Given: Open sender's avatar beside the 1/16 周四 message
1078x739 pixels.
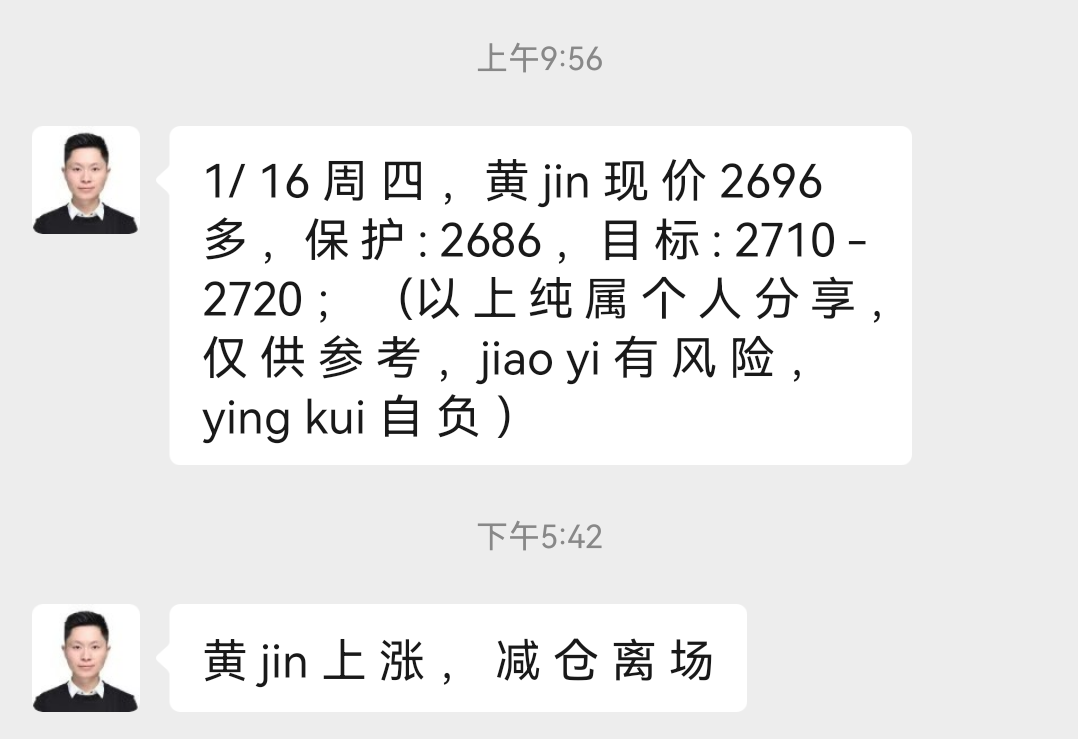Looking at the screenshot, I should tap(86, 180).
